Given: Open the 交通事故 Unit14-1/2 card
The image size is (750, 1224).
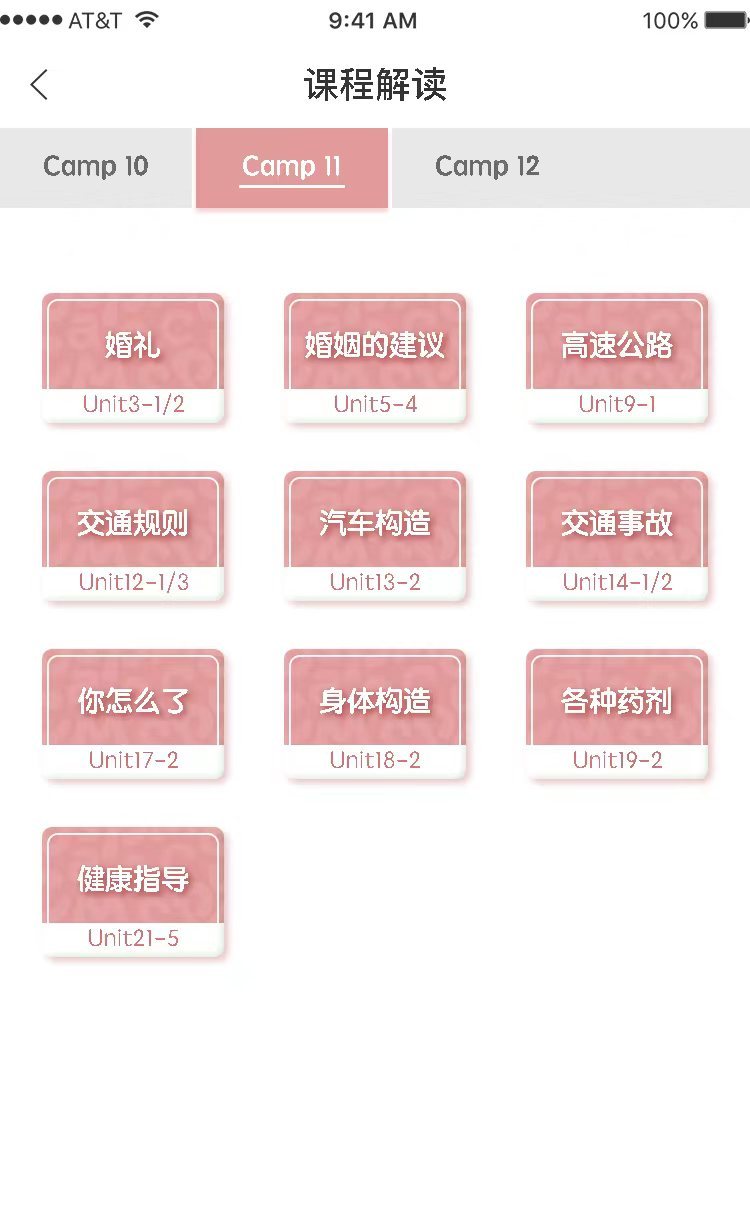Looking at the screenshot, I should point(617,536).
